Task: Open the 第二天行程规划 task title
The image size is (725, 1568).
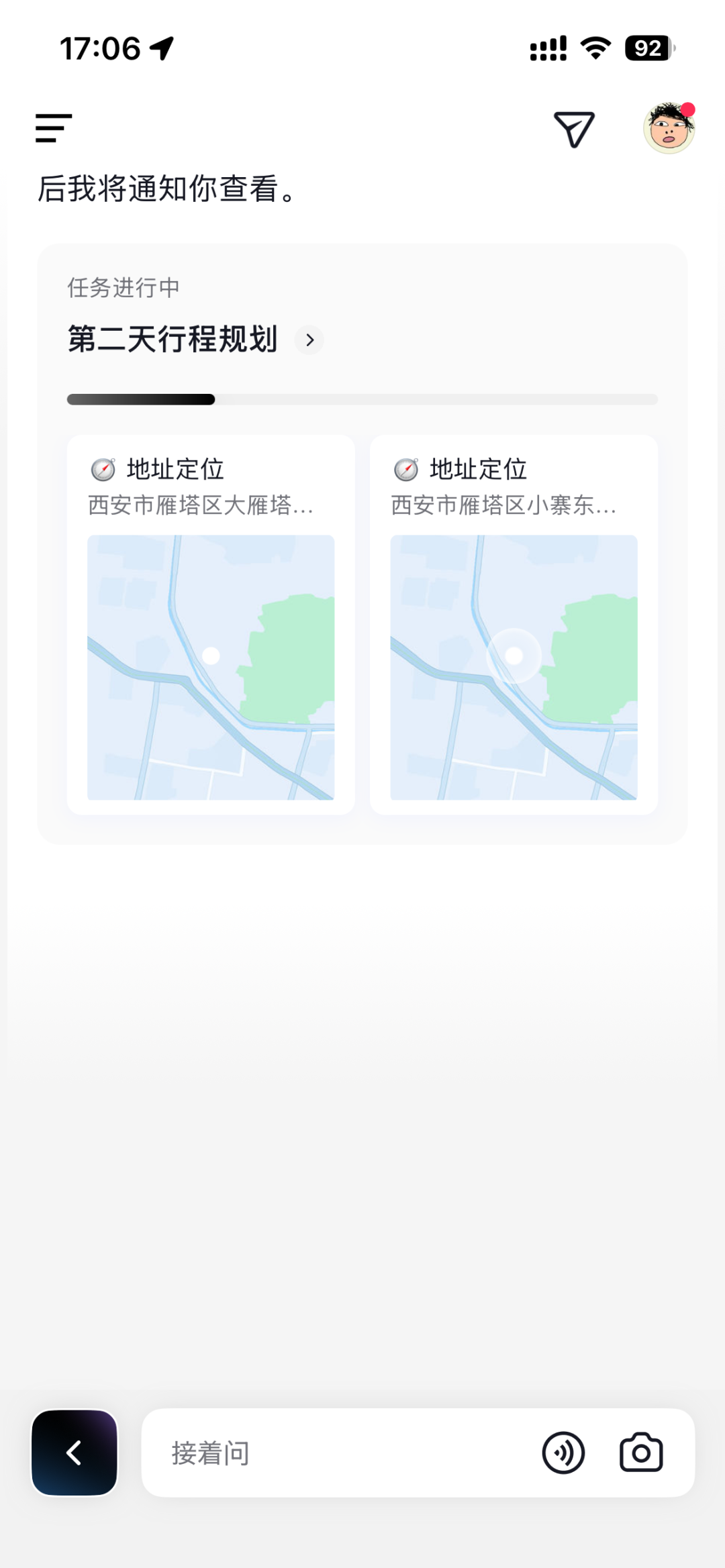Action: pyautogui.click(x=173, y=339)
